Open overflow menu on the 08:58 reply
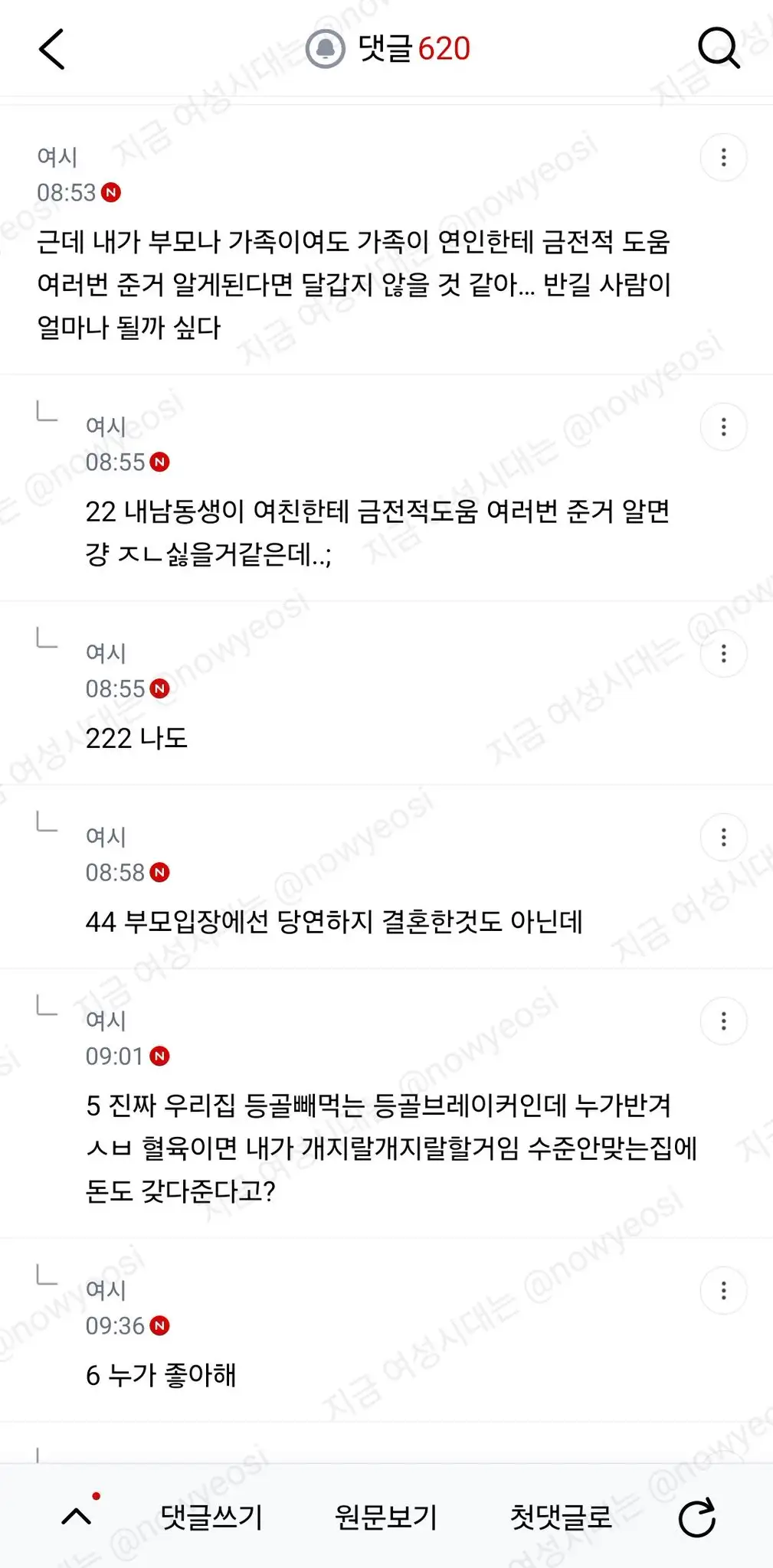The height and width of the screenshot is (1568, 773). (723, 837)
